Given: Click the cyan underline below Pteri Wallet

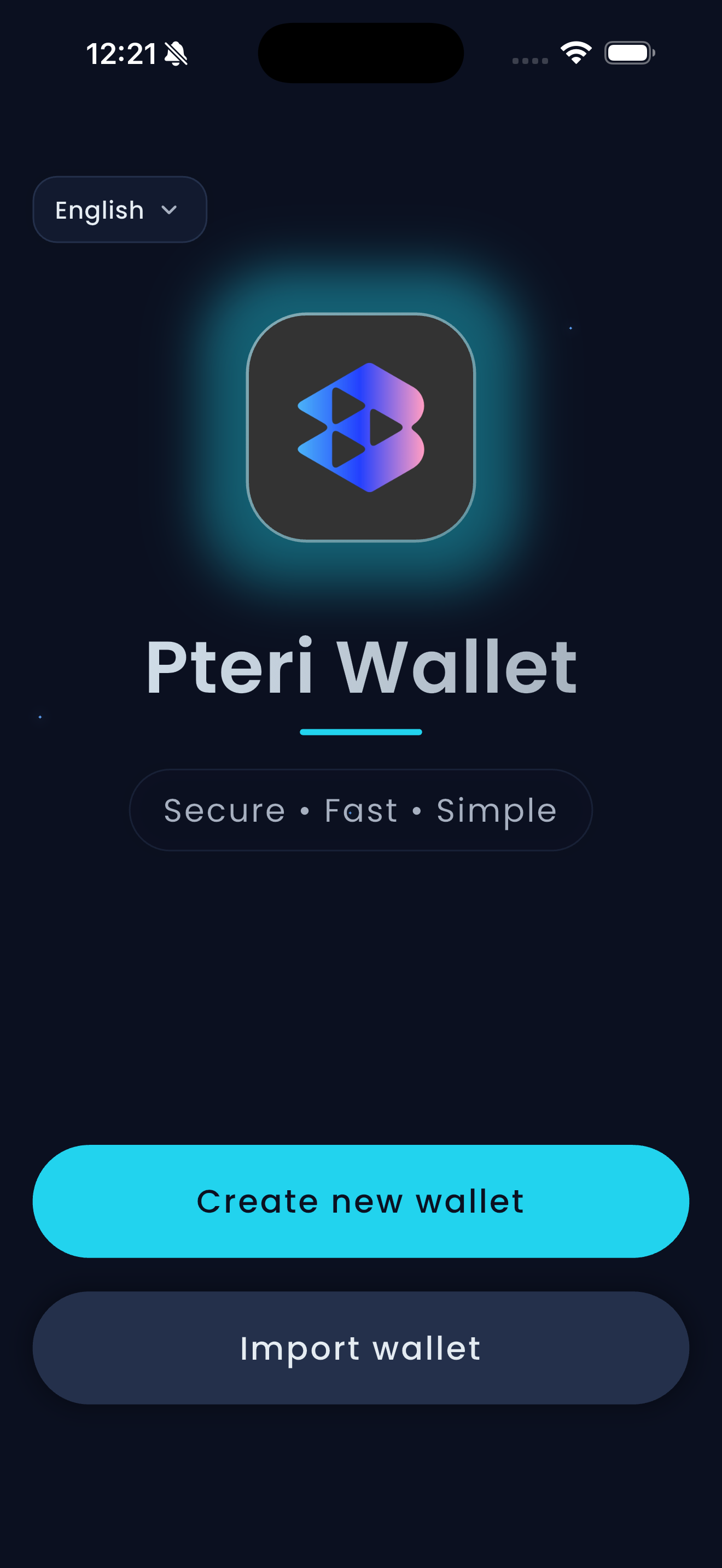Looking at the screenshot, I should (361, 732).
